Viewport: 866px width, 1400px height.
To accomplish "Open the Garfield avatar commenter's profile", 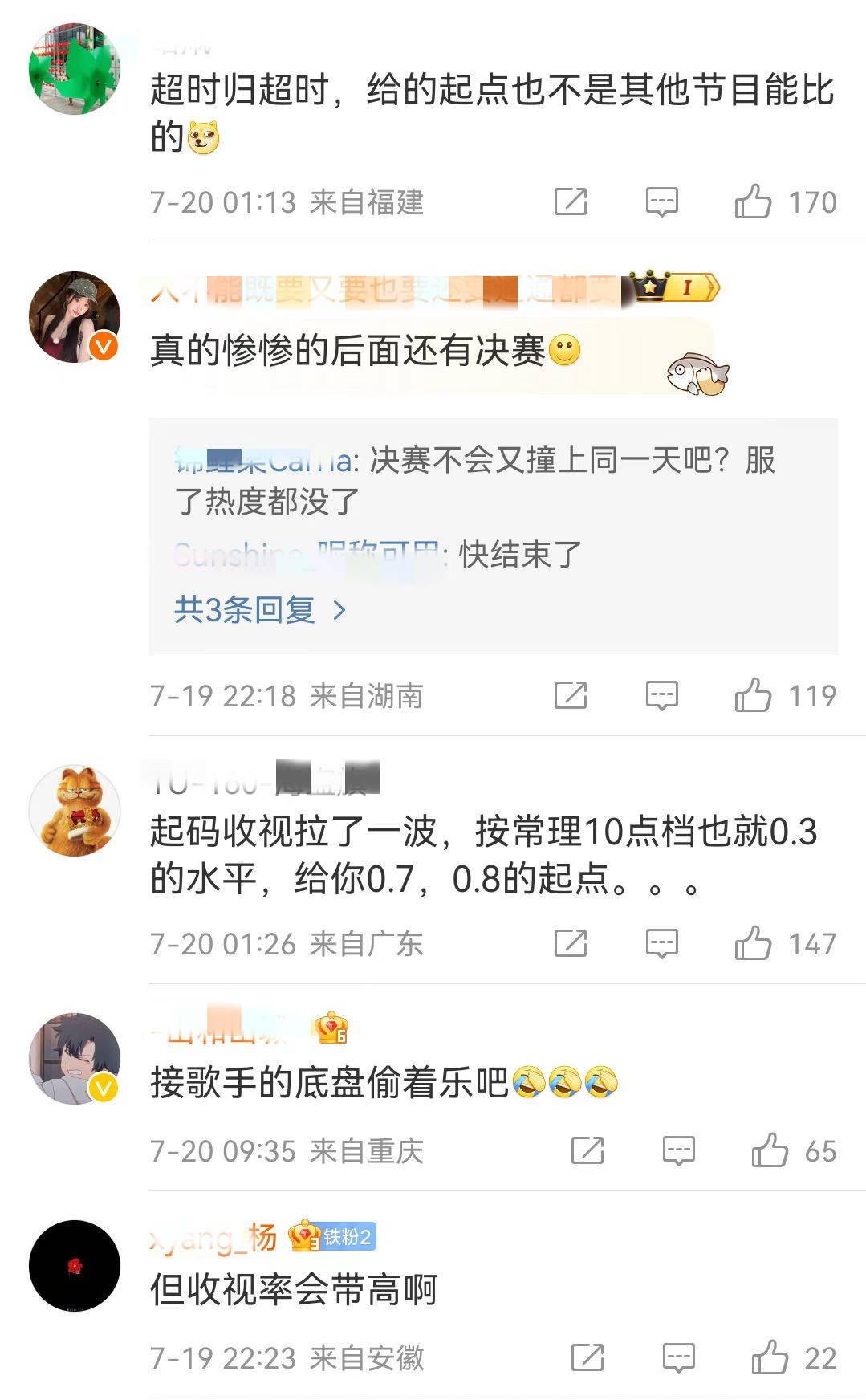I will [75, 811].
